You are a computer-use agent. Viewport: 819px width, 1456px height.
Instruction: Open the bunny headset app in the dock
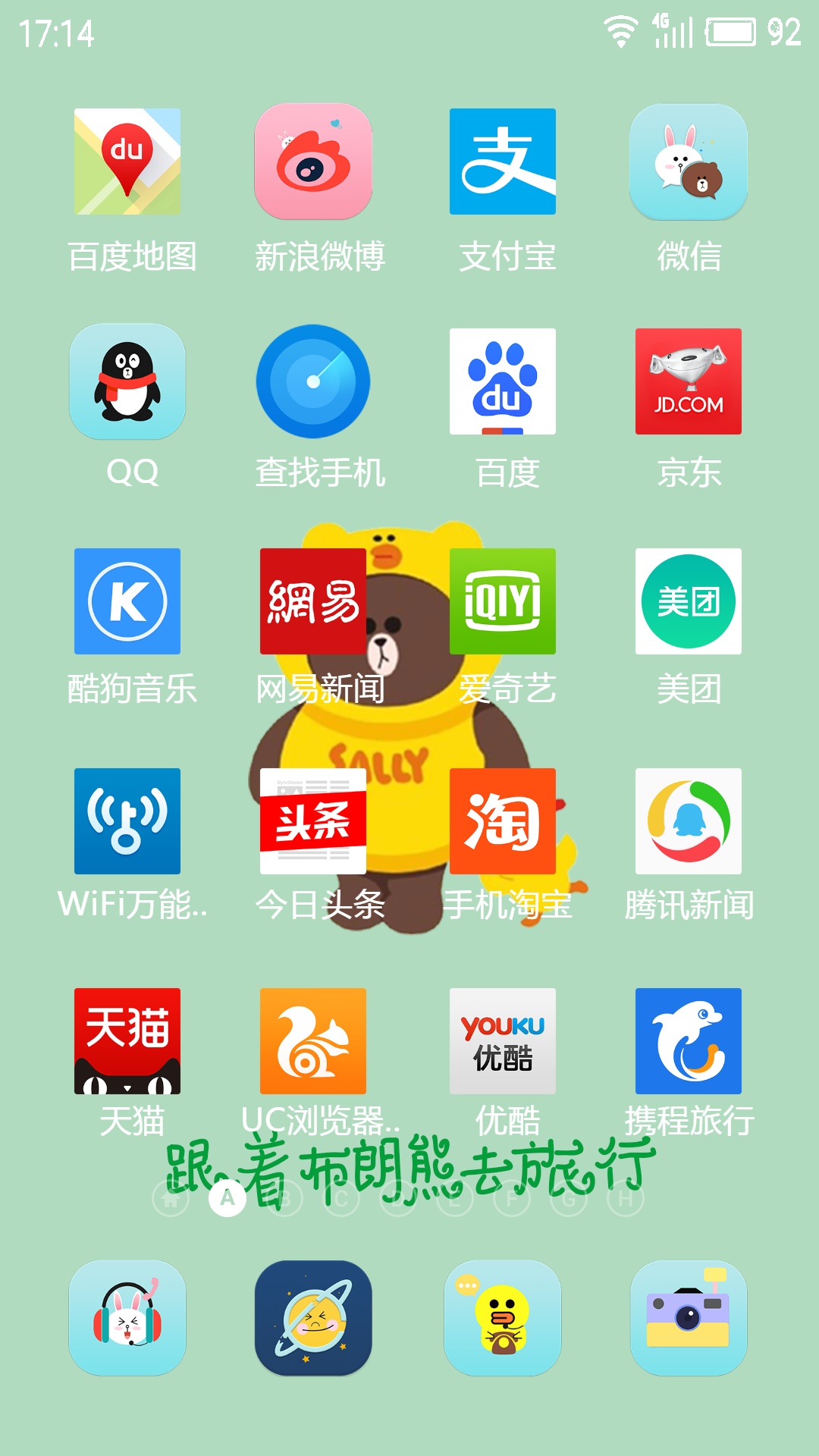pyautogui.click(x=127, y=1318)
